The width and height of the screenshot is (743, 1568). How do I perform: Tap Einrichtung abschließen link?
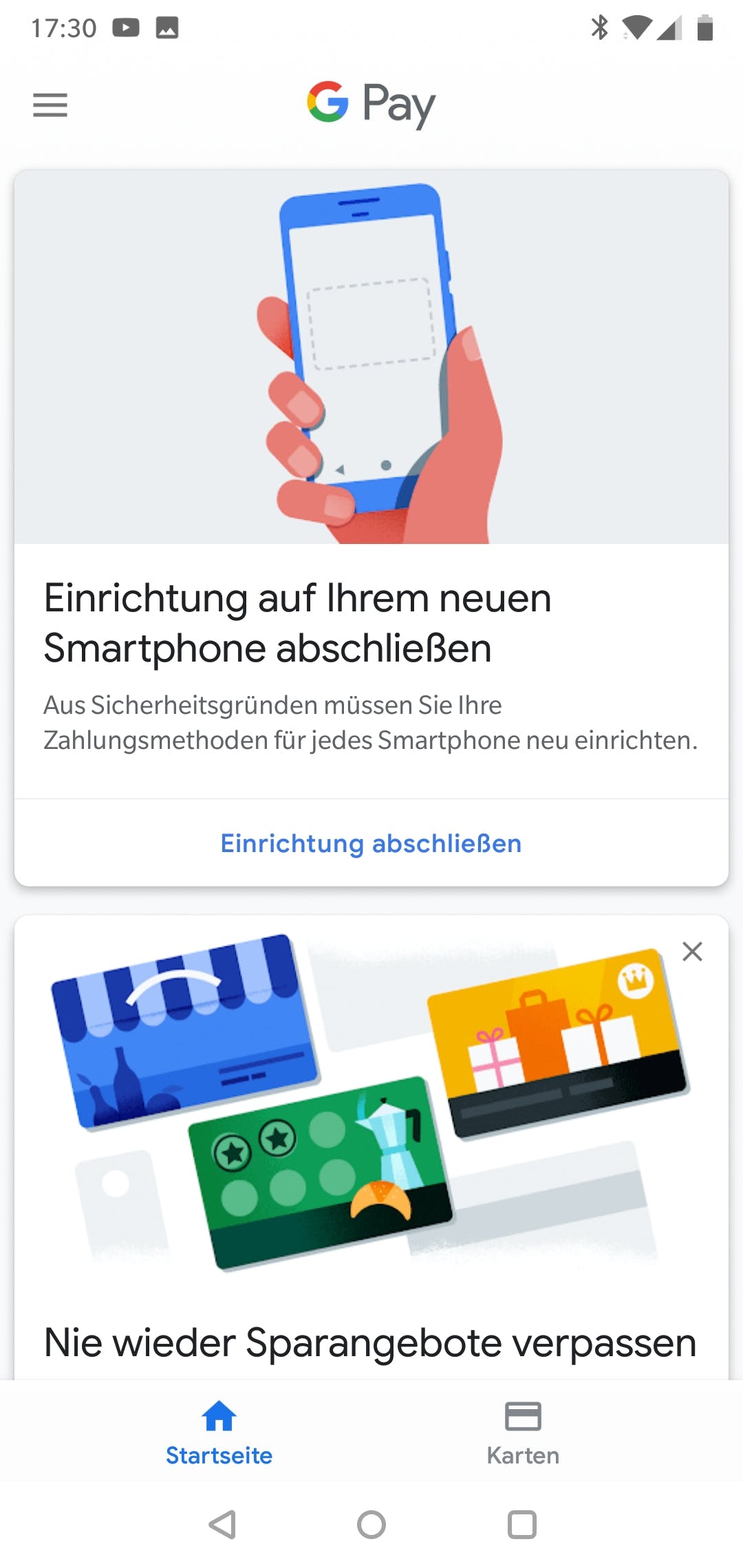[371, 843]
